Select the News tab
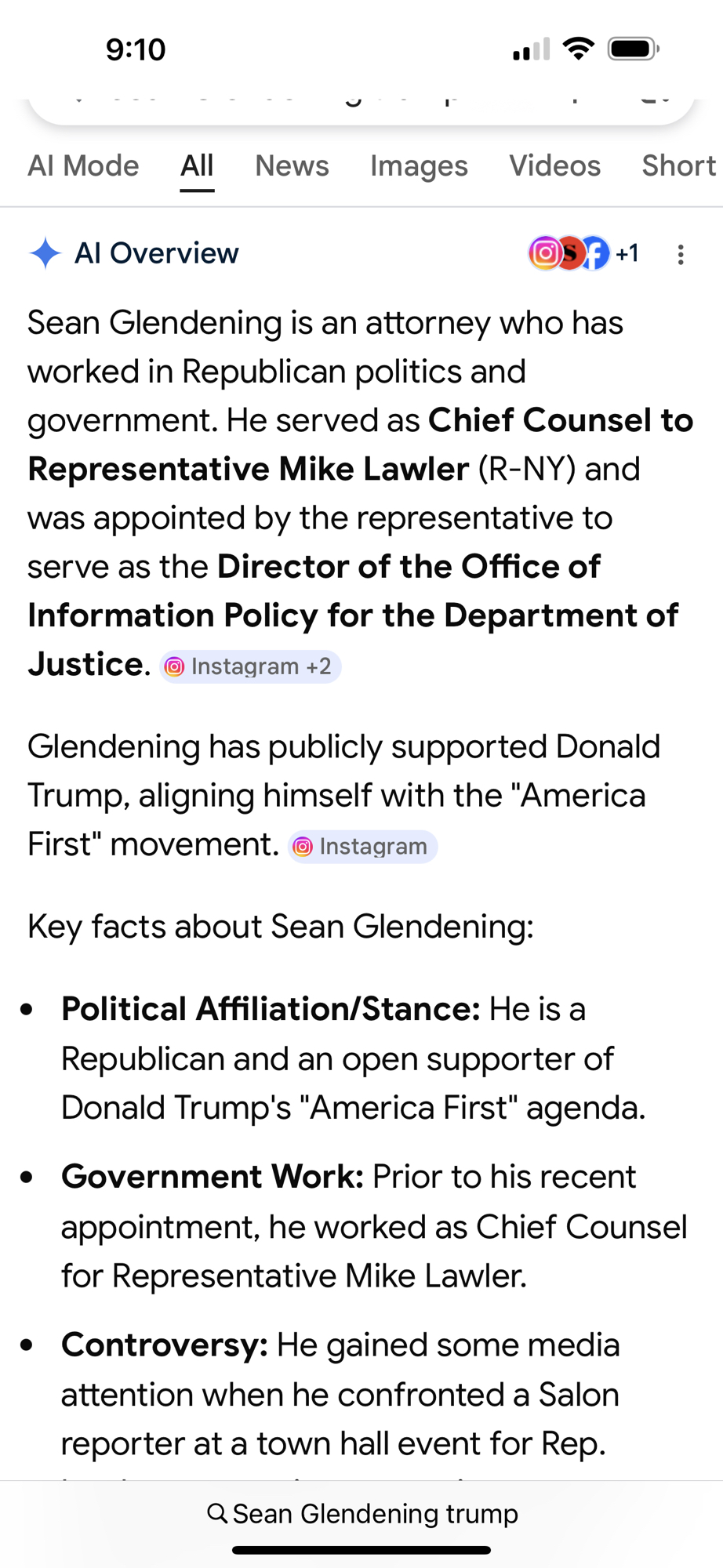 (x=292, y=166)
